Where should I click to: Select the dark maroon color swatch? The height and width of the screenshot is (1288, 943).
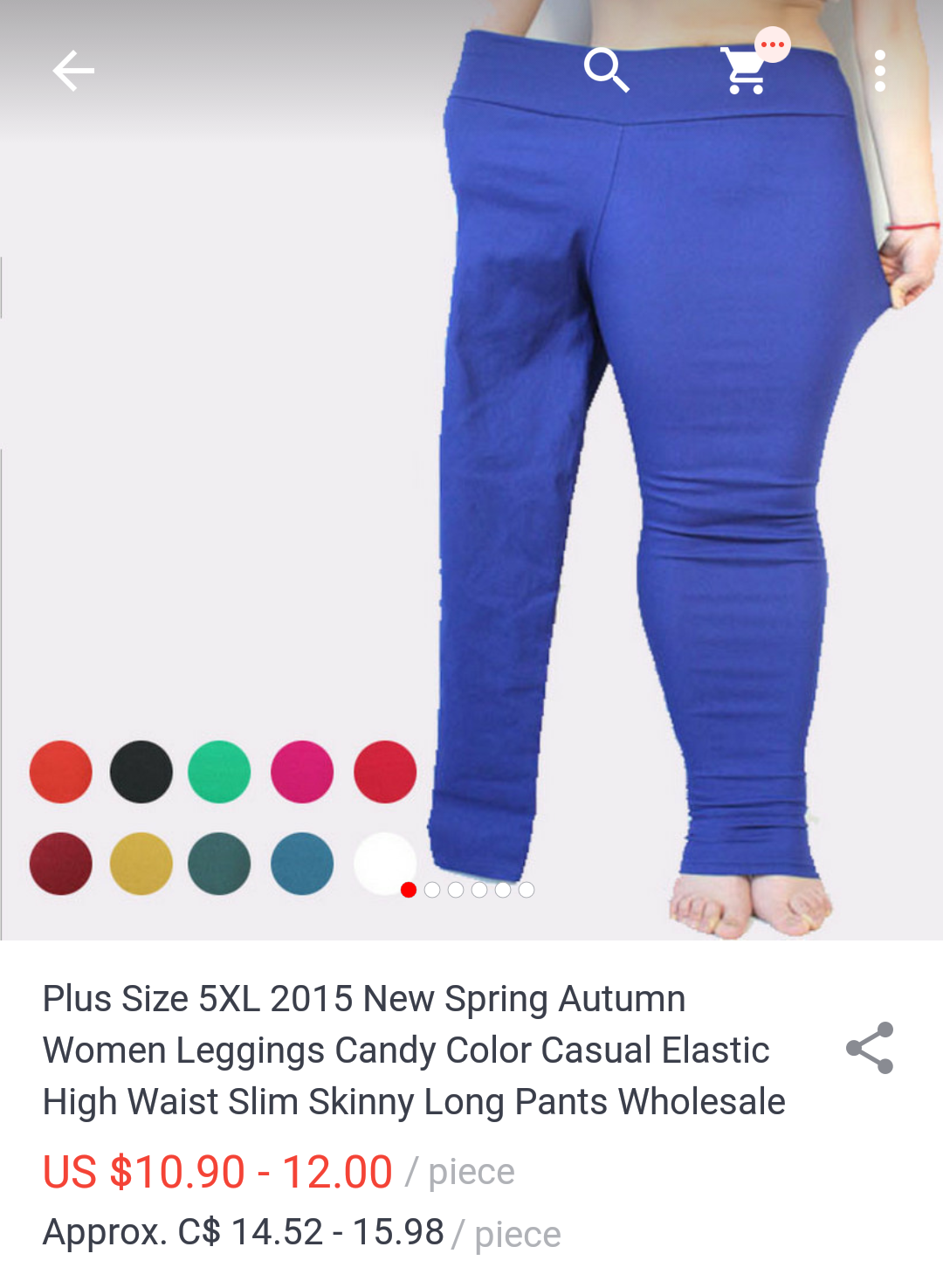click(x=60, y=863)
